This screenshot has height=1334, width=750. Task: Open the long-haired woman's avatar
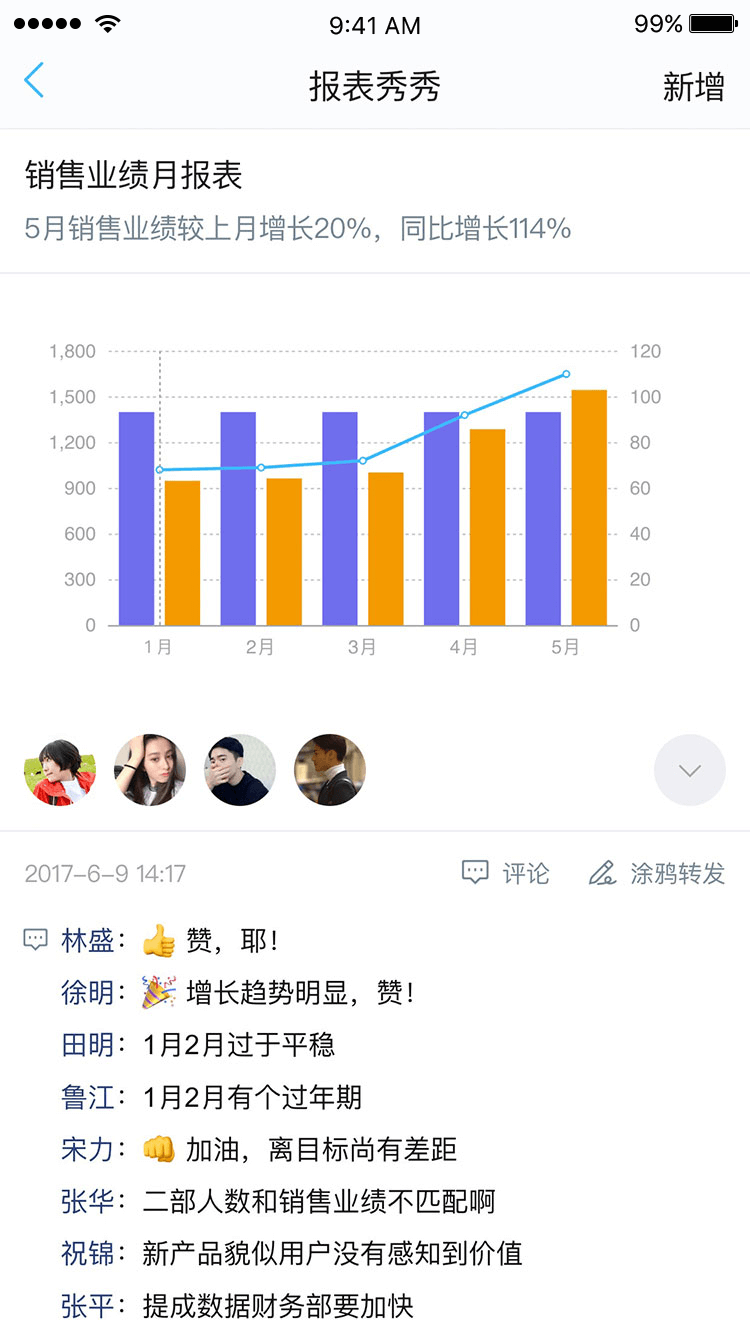(150, 770)
